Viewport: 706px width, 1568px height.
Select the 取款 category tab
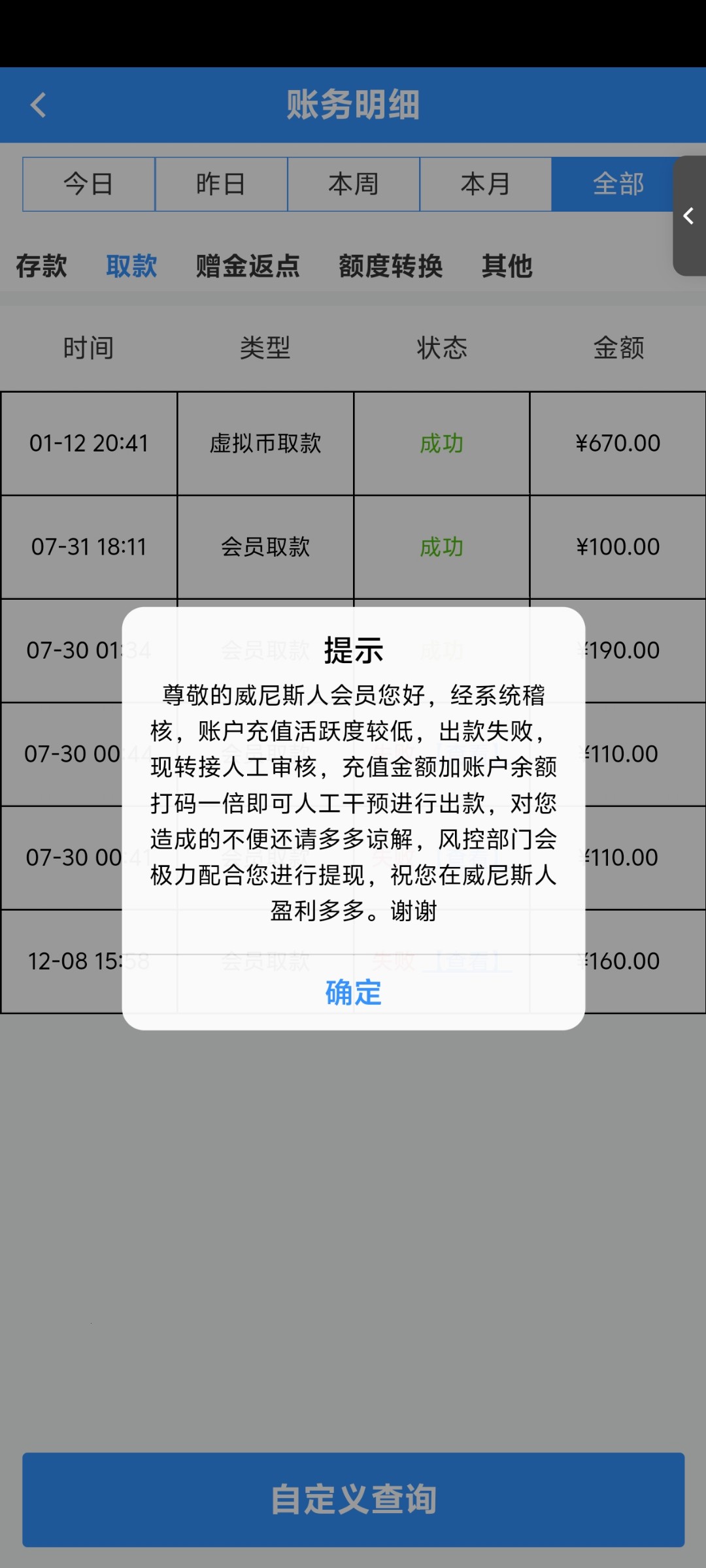pos(131,266)
